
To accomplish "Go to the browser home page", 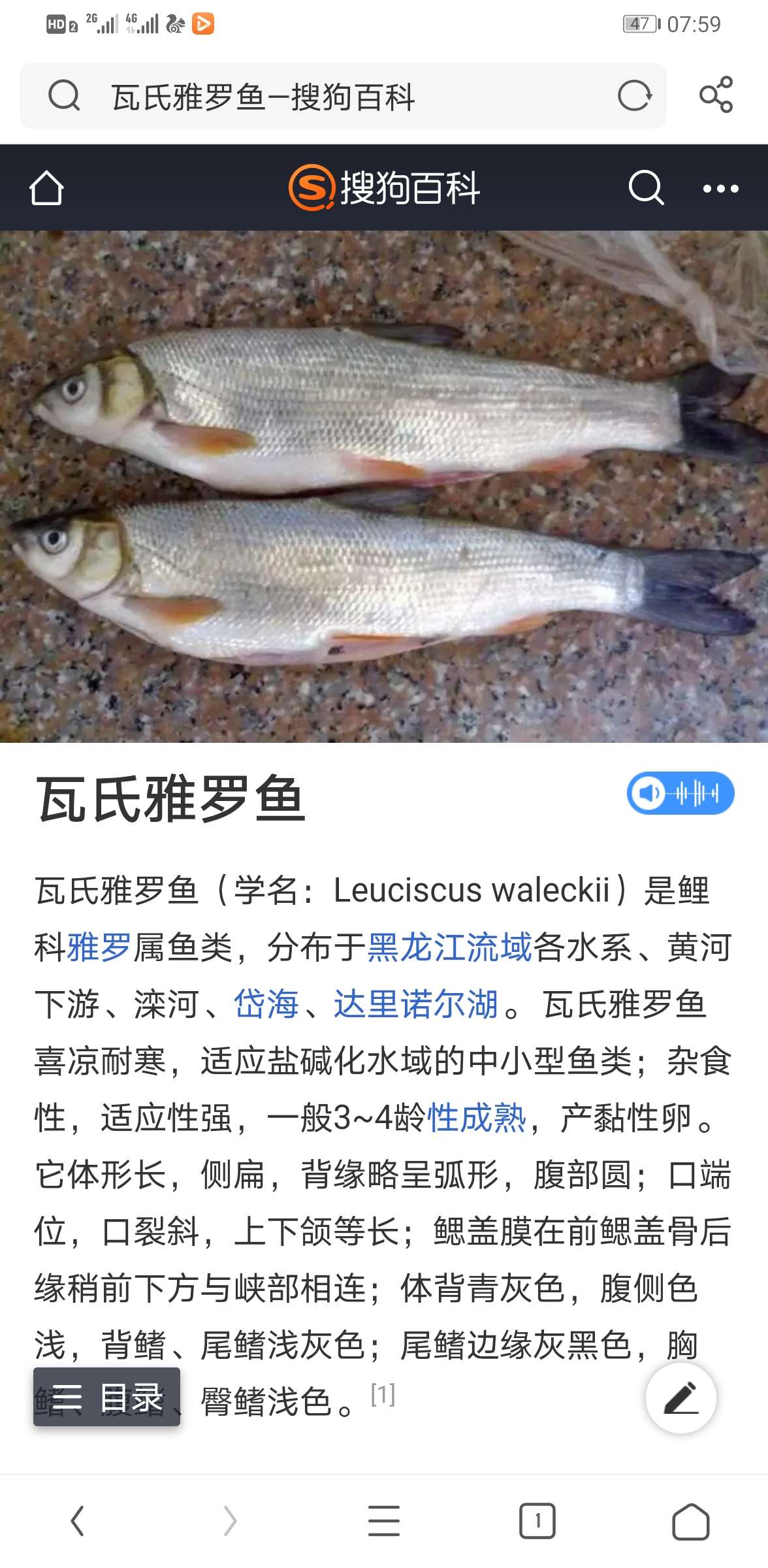I will tap(690, 1521).
